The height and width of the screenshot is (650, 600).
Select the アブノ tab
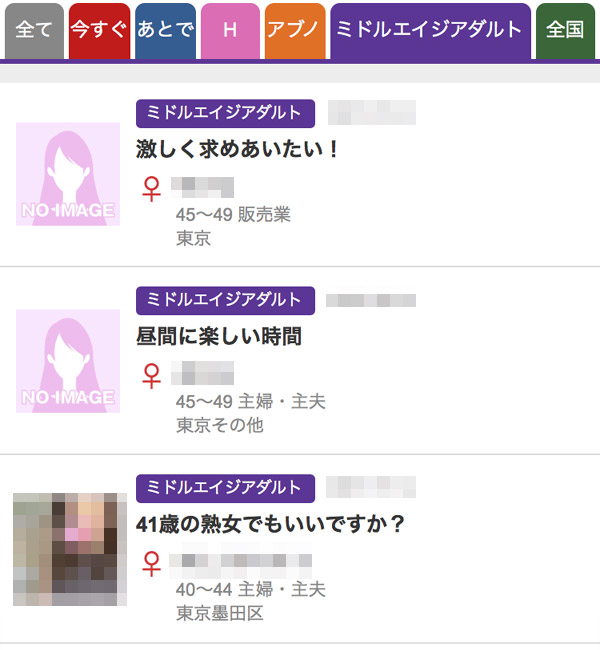click(x=295, y=31)
